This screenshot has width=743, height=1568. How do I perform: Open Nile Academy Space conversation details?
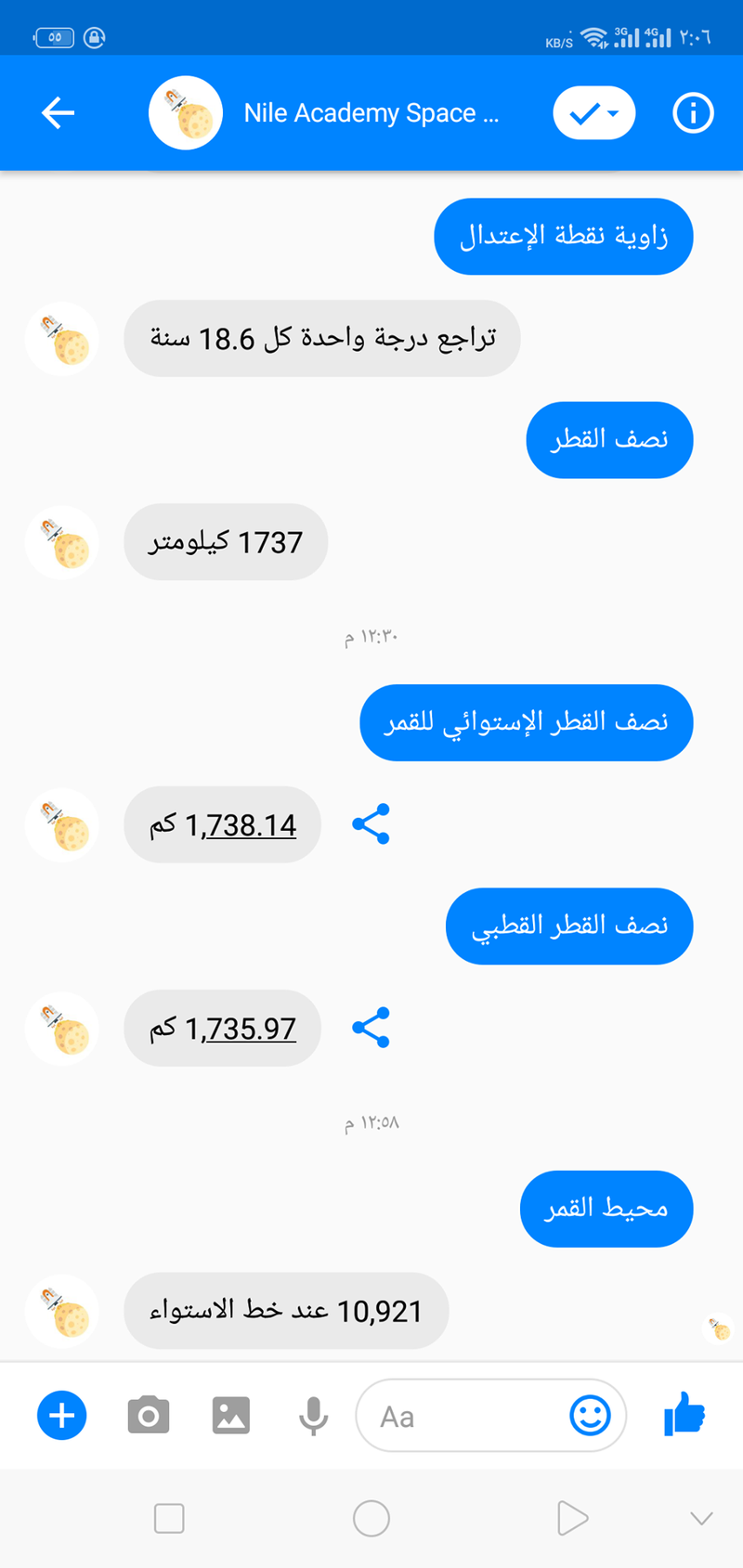click(x=371, y=113)
